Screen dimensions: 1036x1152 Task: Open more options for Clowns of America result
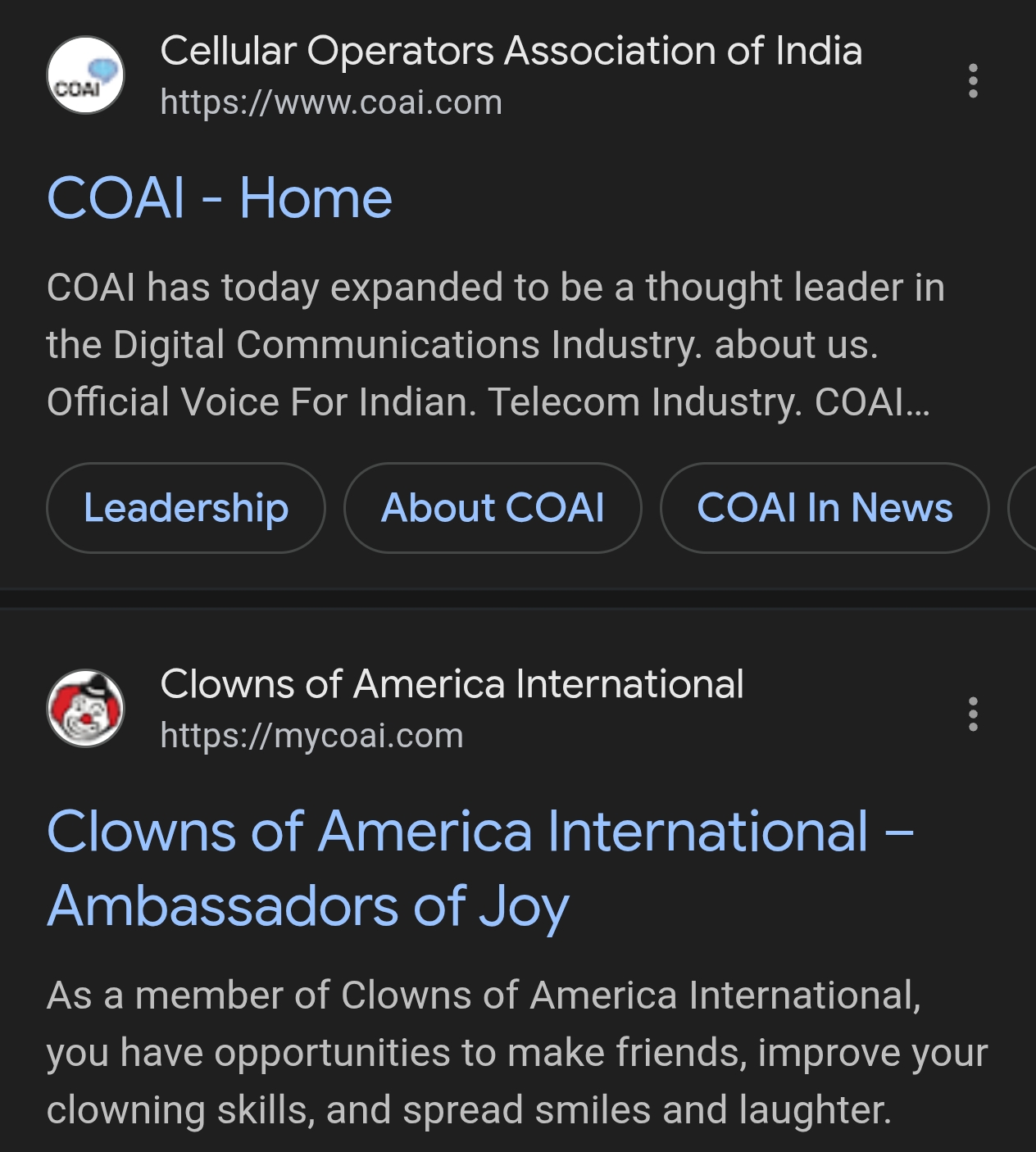tap(973, 714)
